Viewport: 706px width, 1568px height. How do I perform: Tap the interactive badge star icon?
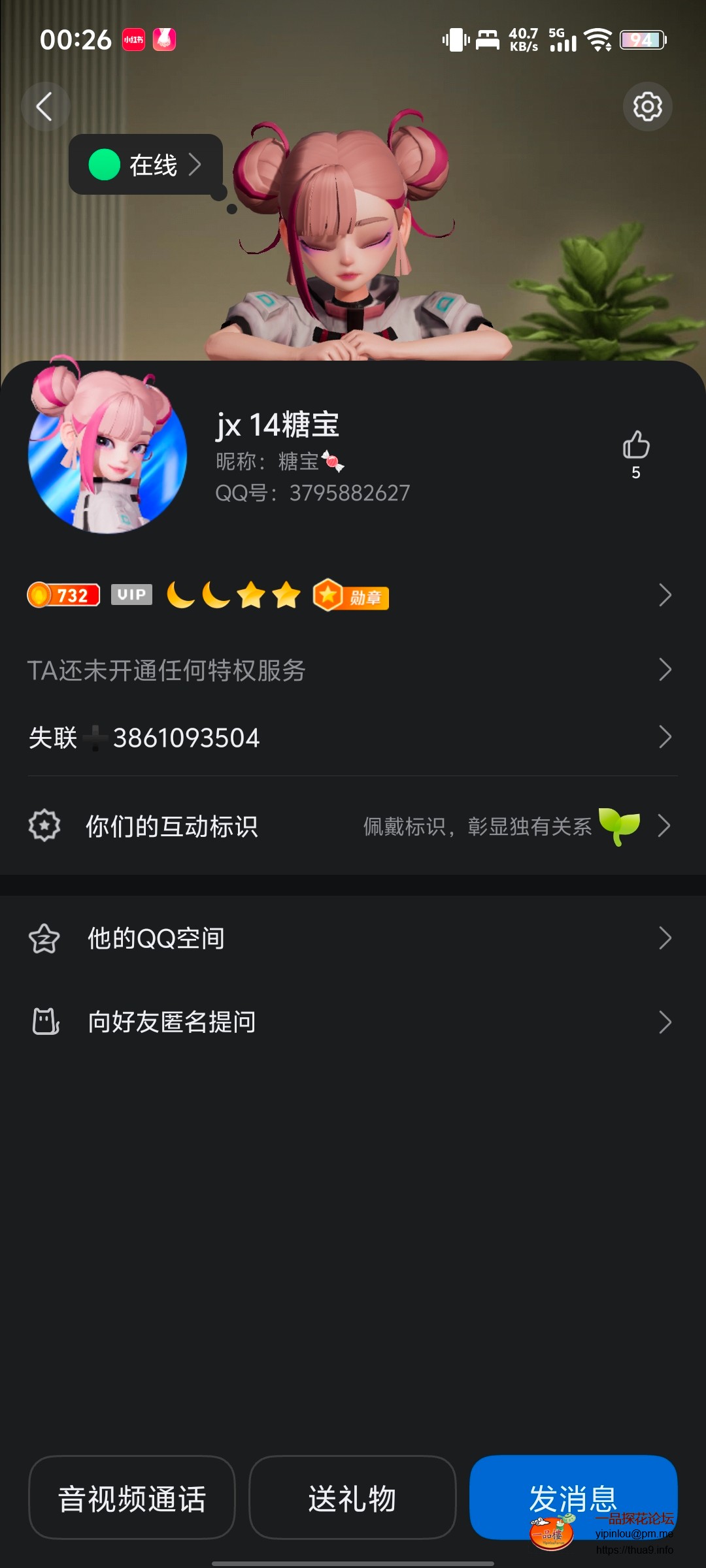coord(44,826)
